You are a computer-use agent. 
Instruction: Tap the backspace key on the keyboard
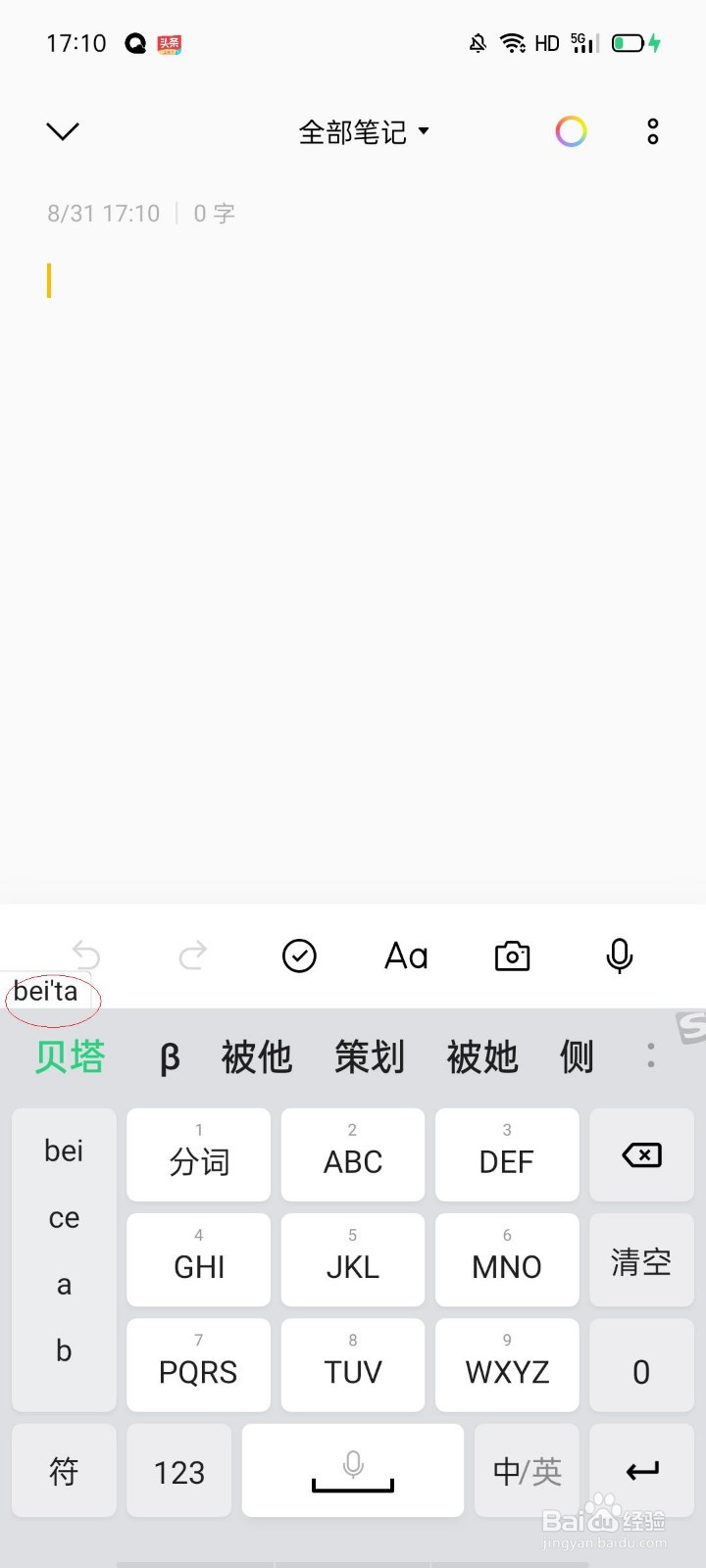pyautogui.click(x=641, y=1154)
